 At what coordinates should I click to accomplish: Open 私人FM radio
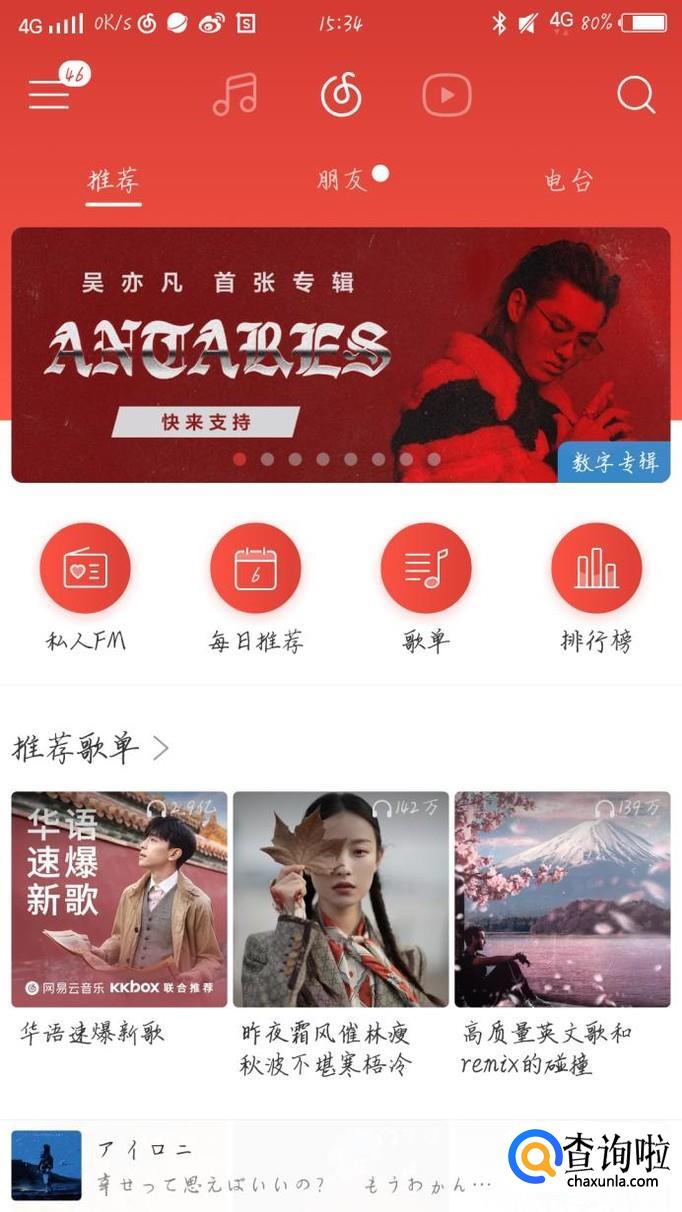[85, 569]
